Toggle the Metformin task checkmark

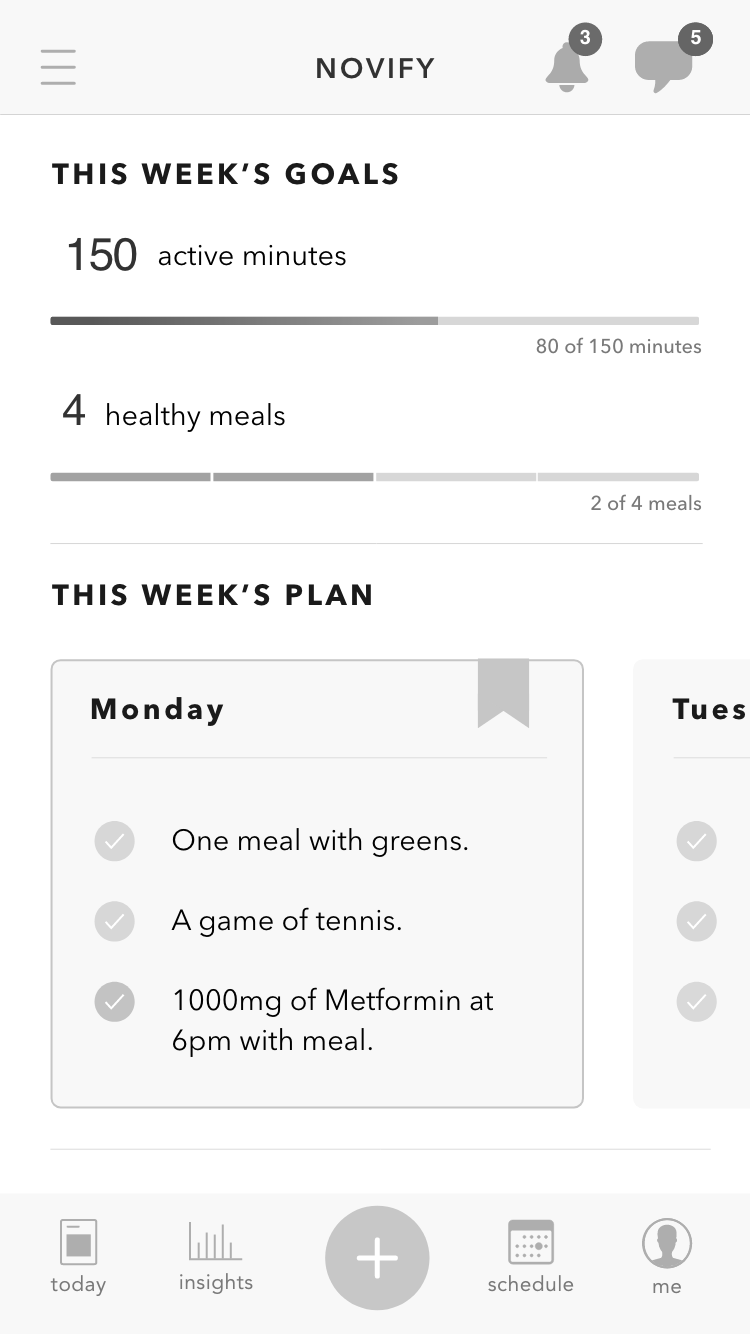[115, 1001]
